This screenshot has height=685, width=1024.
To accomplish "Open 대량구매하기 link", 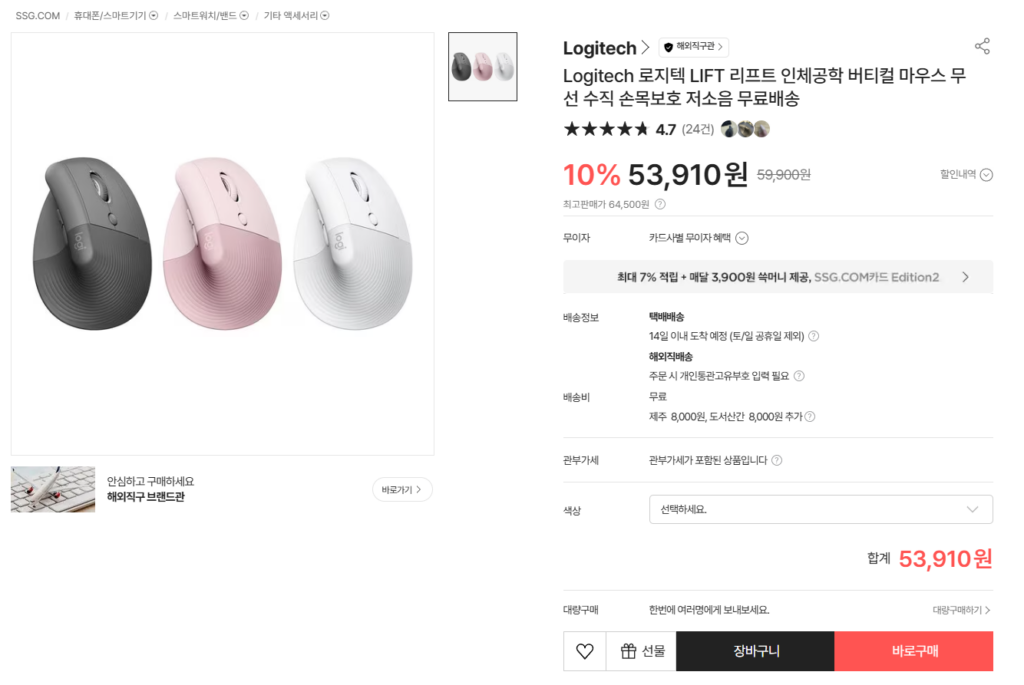I will (961, 610).
